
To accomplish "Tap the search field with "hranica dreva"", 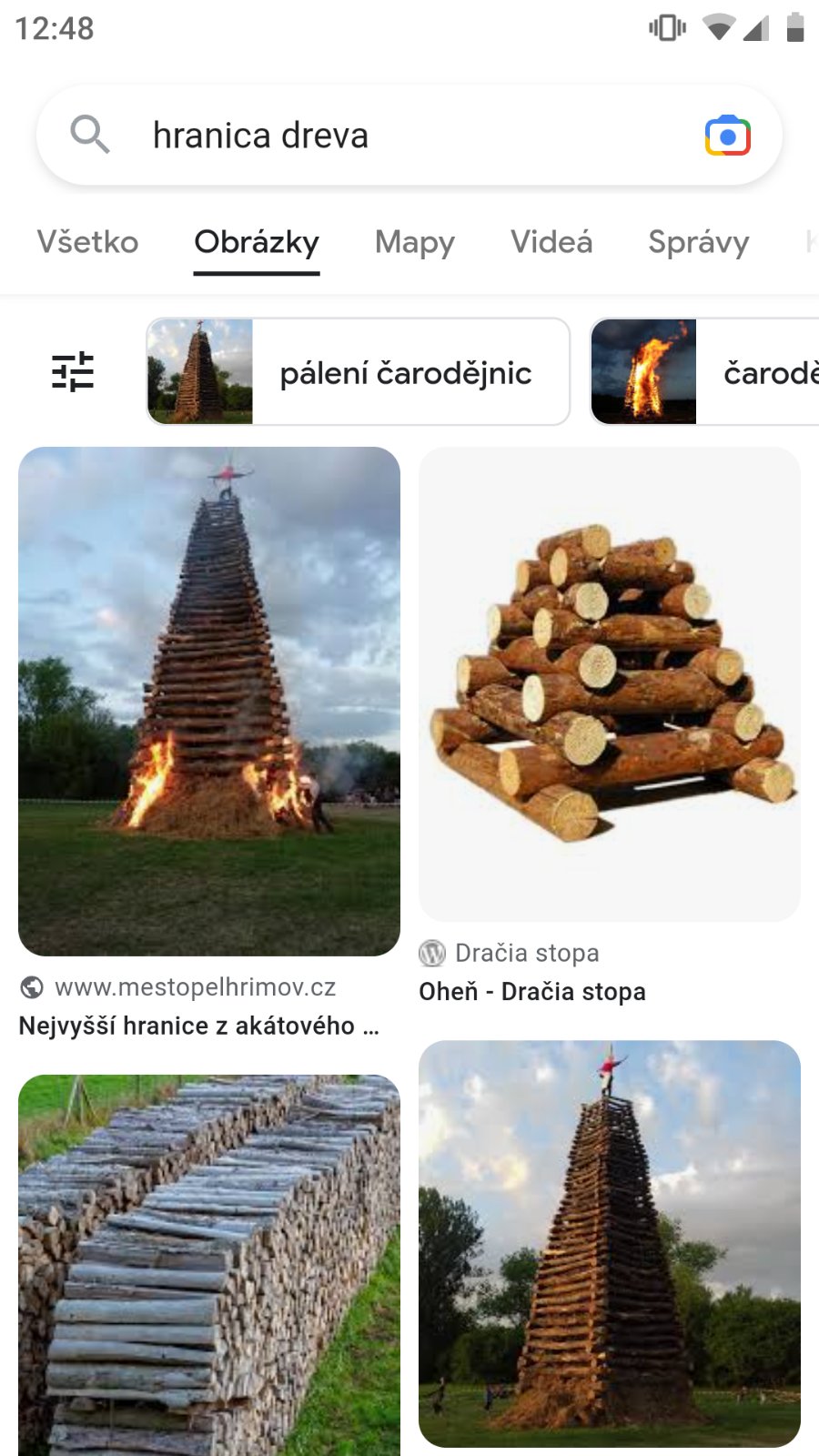I will pyautogui.click(x=364, y=136).
